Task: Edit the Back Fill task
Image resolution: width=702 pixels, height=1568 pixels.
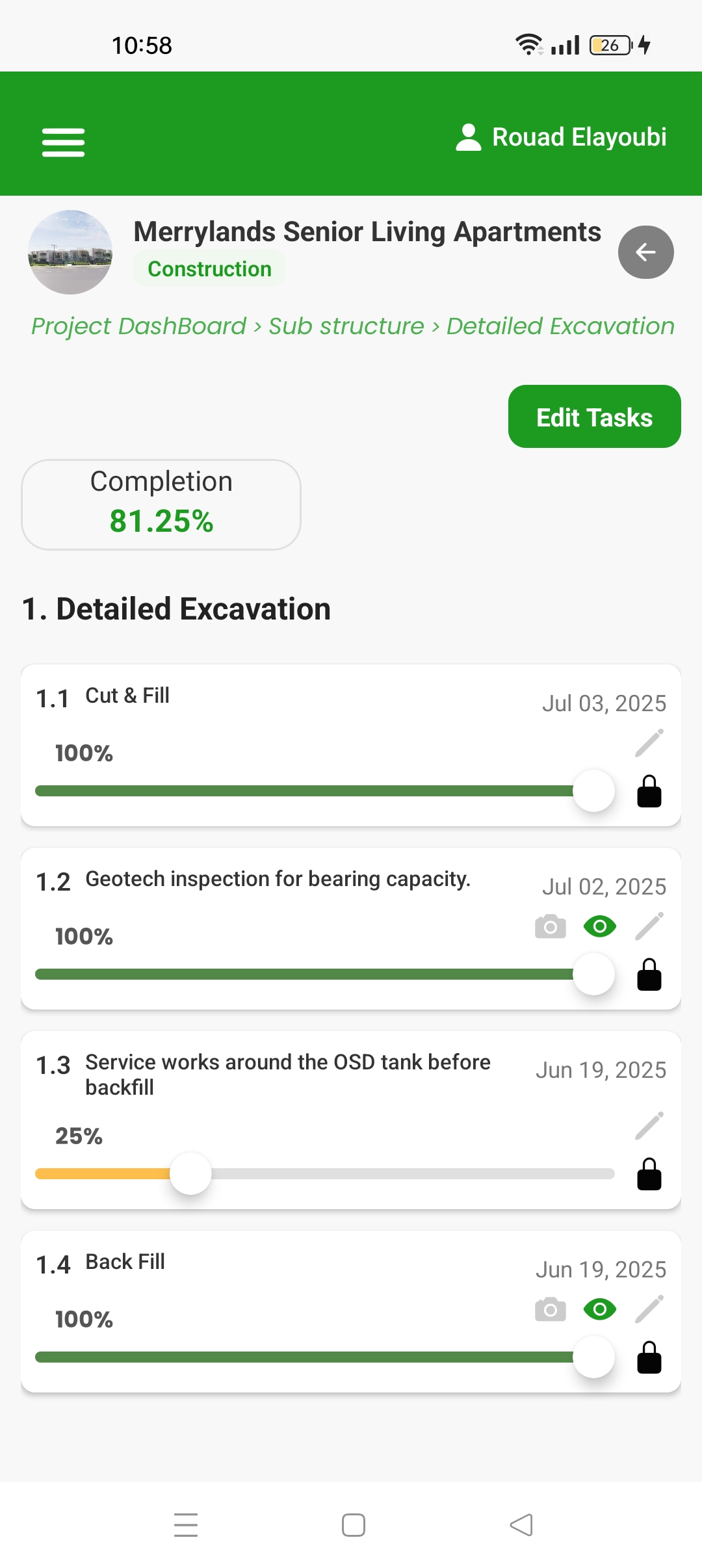Action: point(649,1309)
